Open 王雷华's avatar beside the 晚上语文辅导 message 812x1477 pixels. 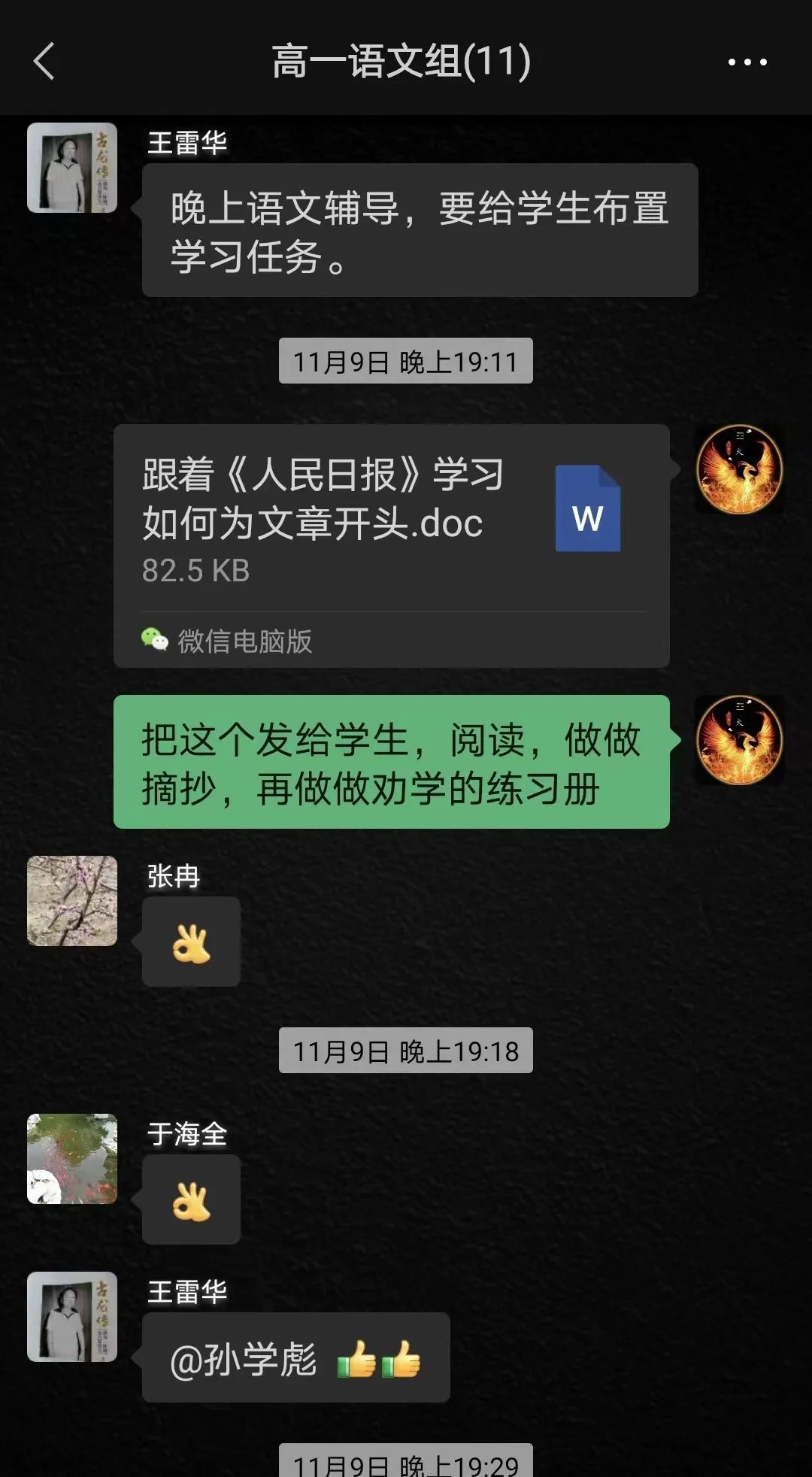tap(72, 168)
